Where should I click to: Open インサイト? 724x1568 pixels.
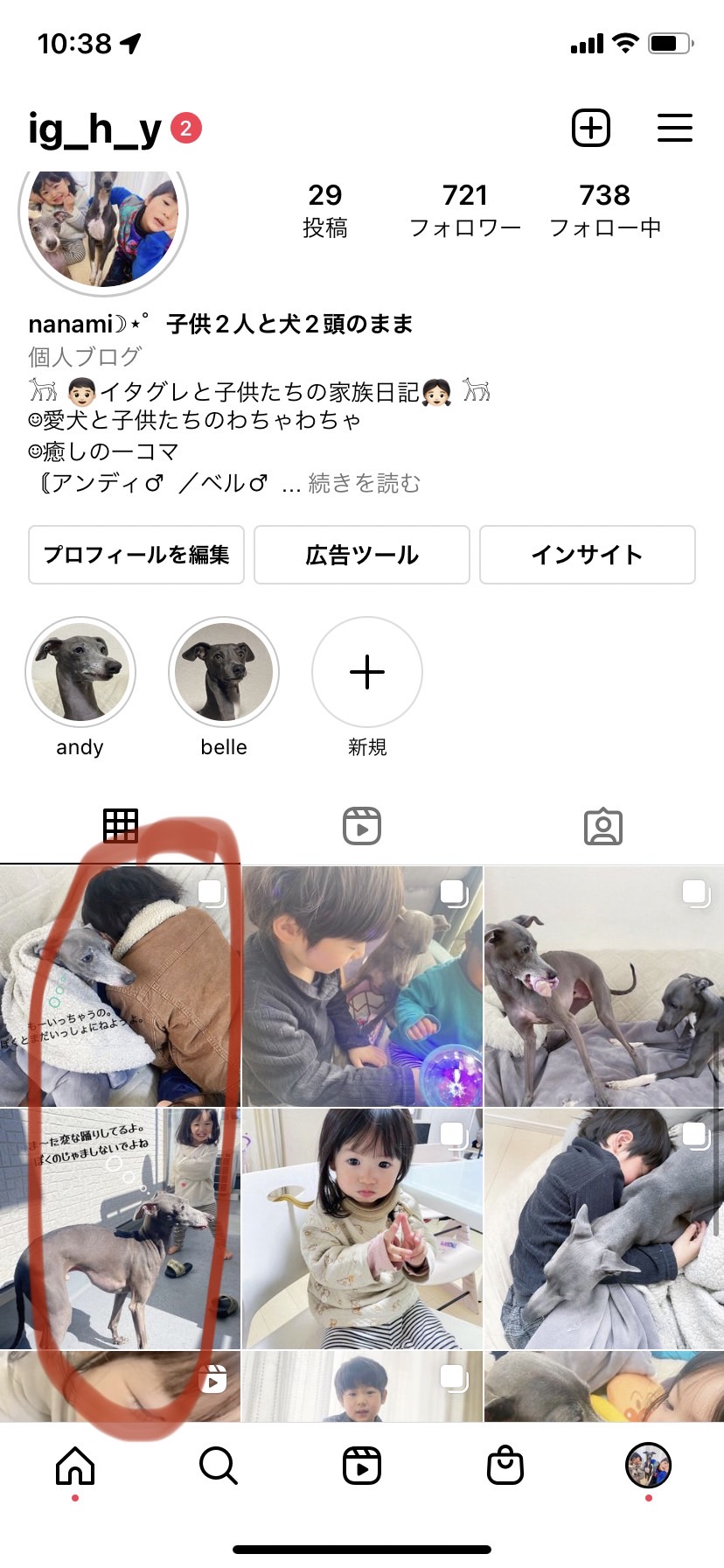click(588, 555)
